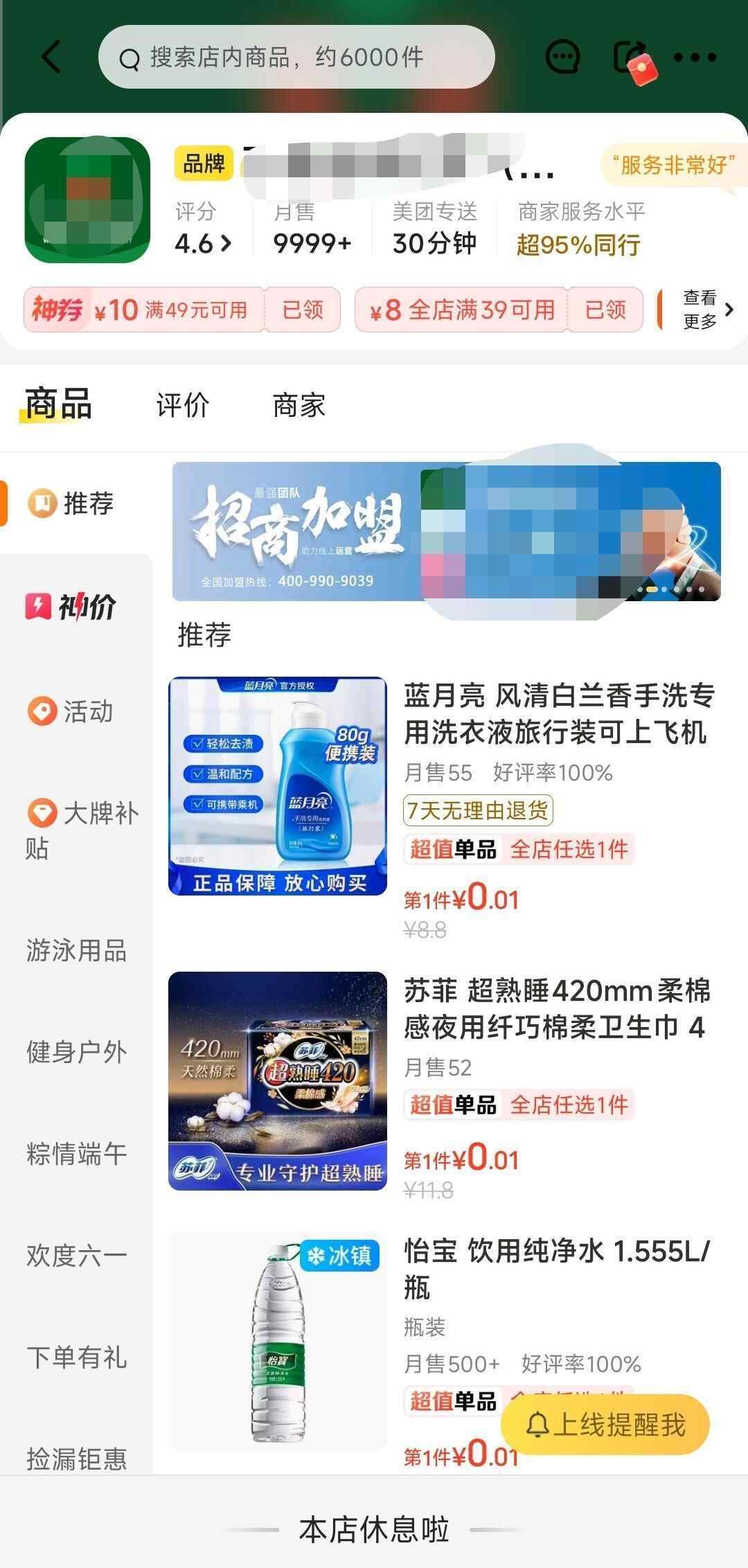Tap the 上线提醒我 button

pyautogui.click(x=605, y=1425)
